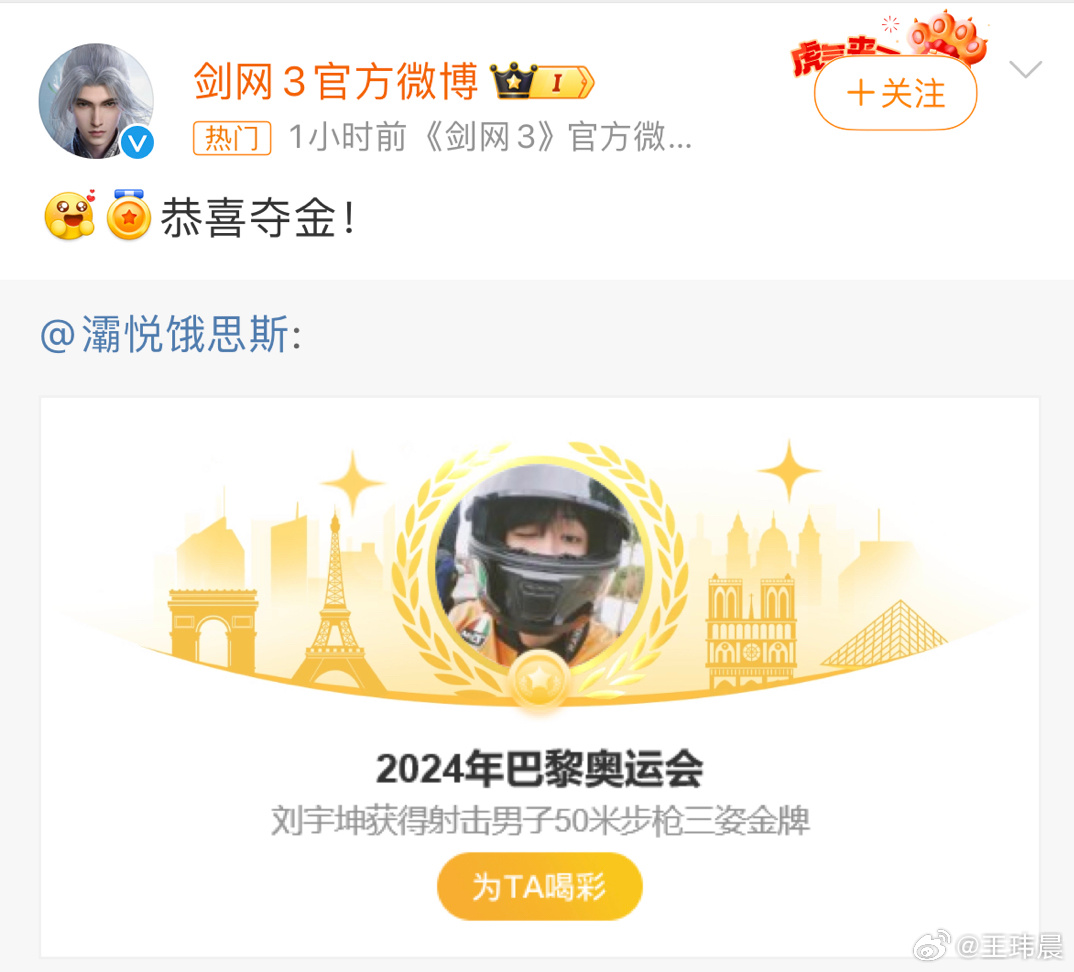This screenshot has height=972, width=1074.
Task: Follow 剑网3官方微博 with +关注
Action: point(895,95)
